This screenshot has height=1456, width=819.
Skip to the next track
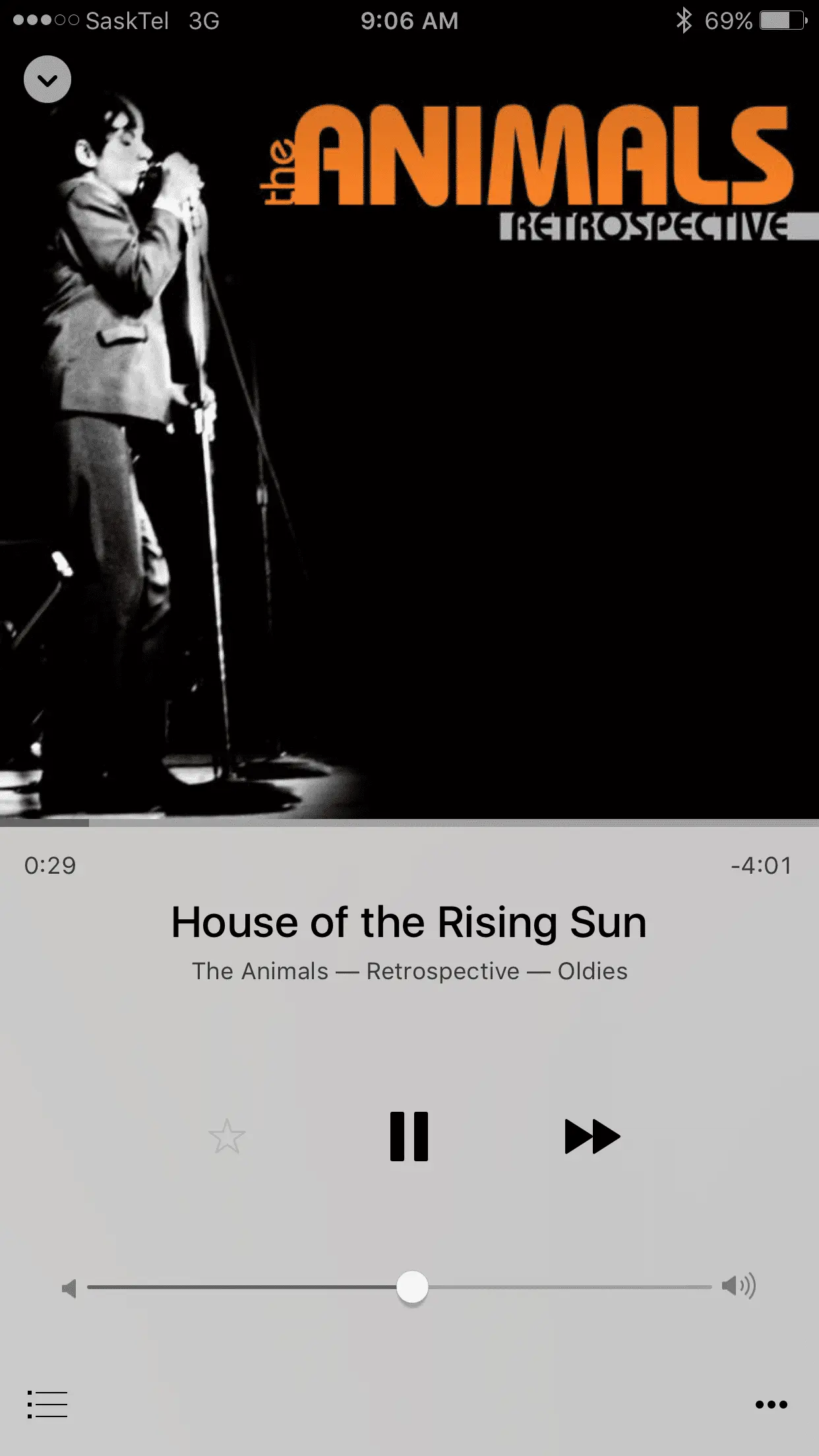click(x=592, y=1136)
